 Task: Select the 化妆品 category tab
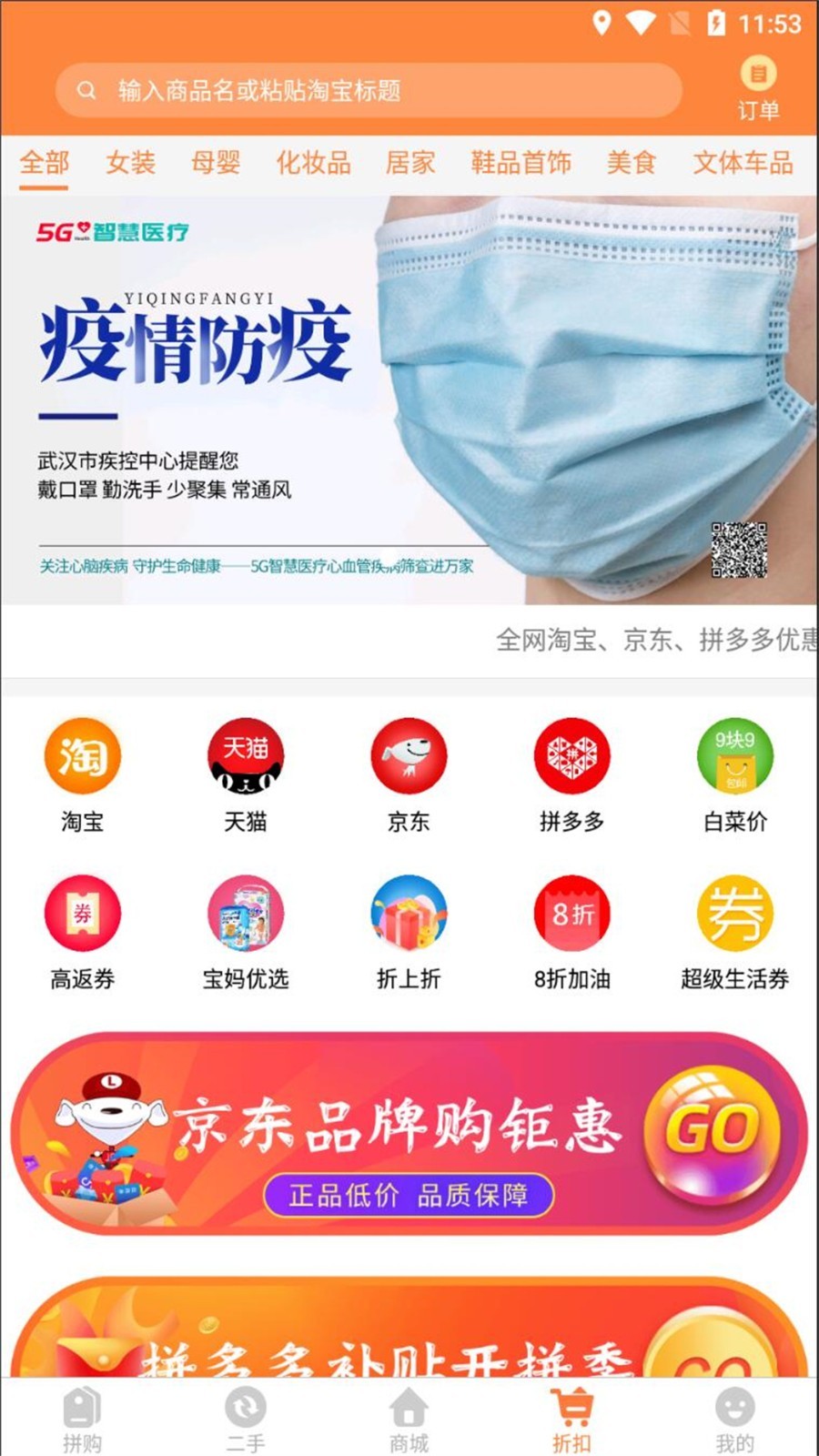313,163
